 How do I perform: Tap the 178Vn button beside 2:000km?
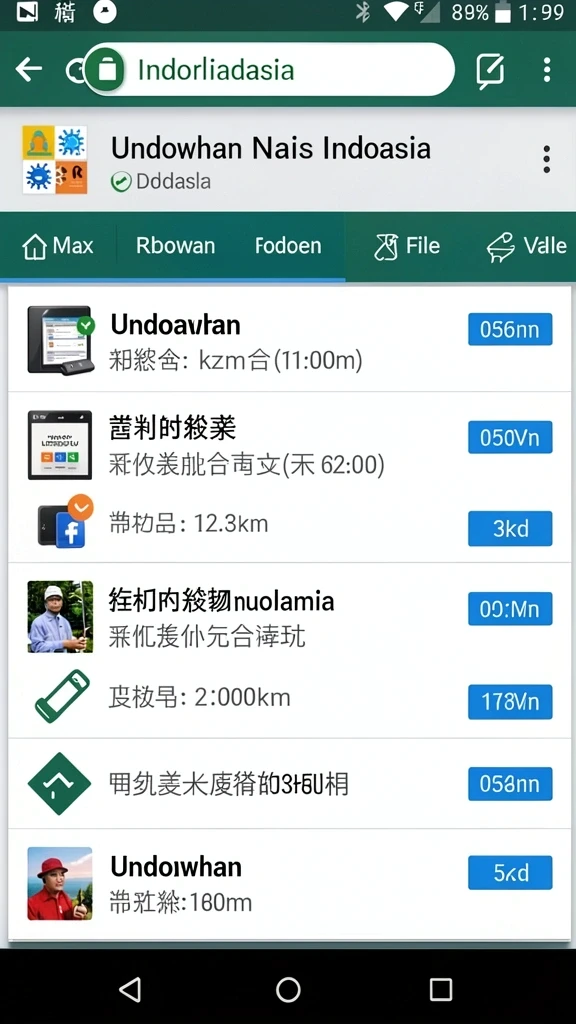[510, 701]
